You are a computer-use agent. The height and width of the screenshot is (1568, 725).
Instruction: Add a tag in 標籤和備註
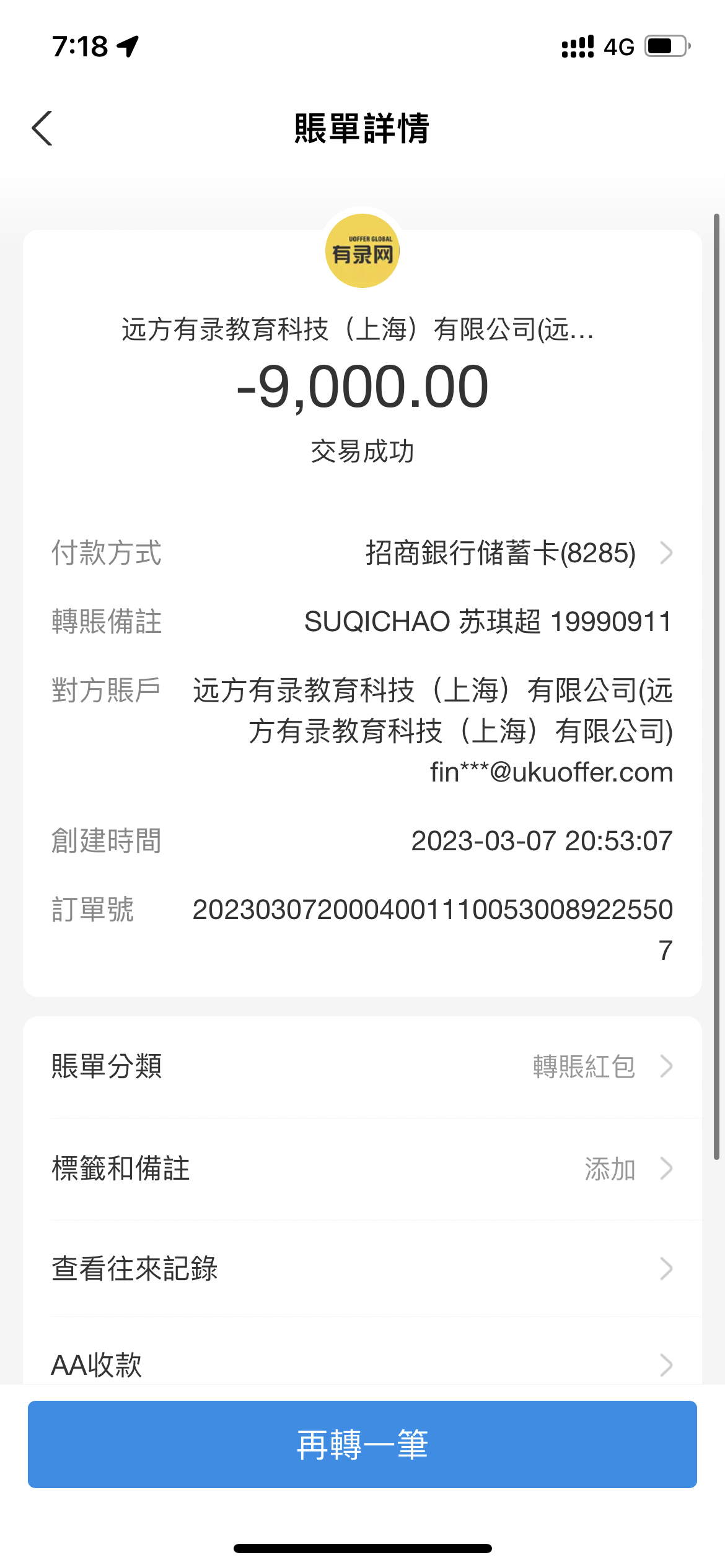(x=362, y=1169)
